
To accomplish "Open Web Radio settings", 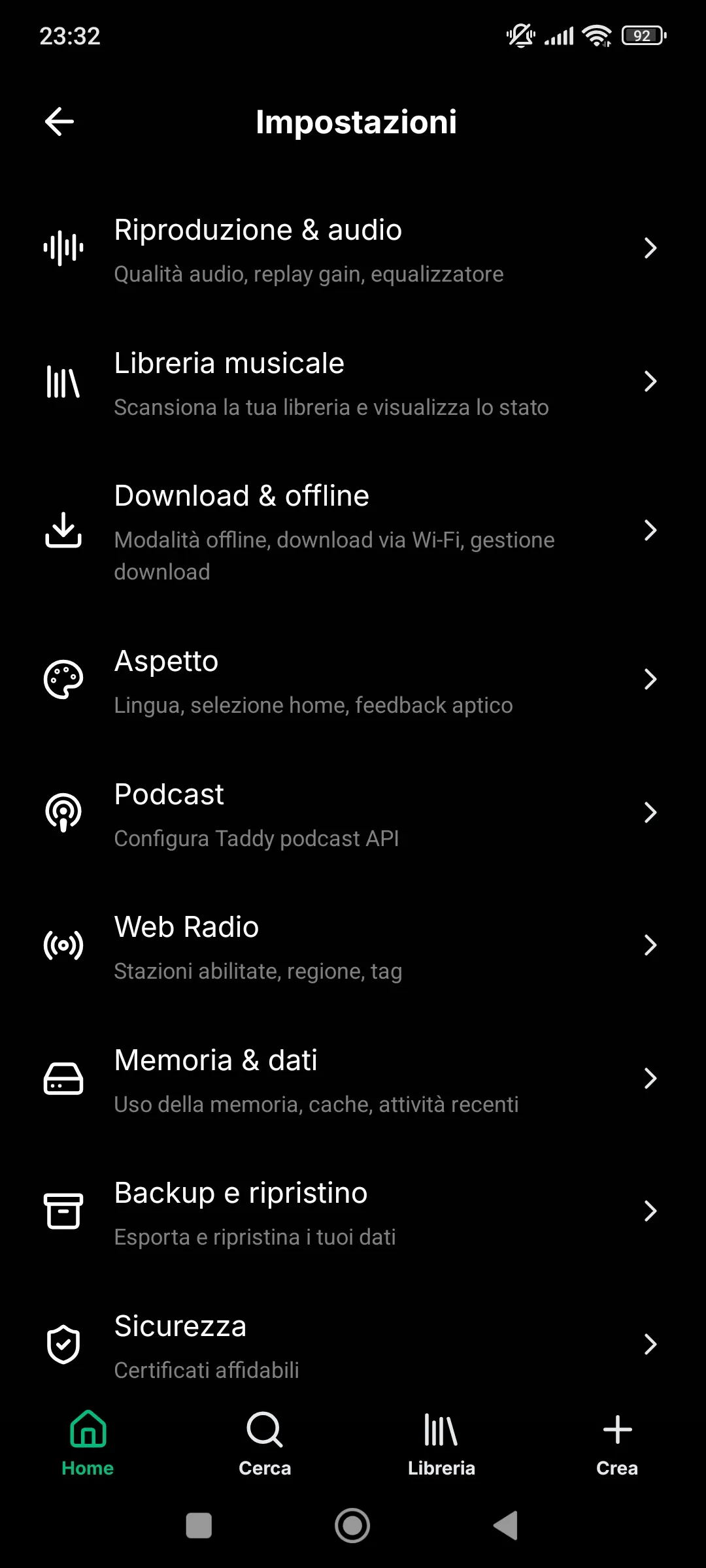I will [353, 946].
